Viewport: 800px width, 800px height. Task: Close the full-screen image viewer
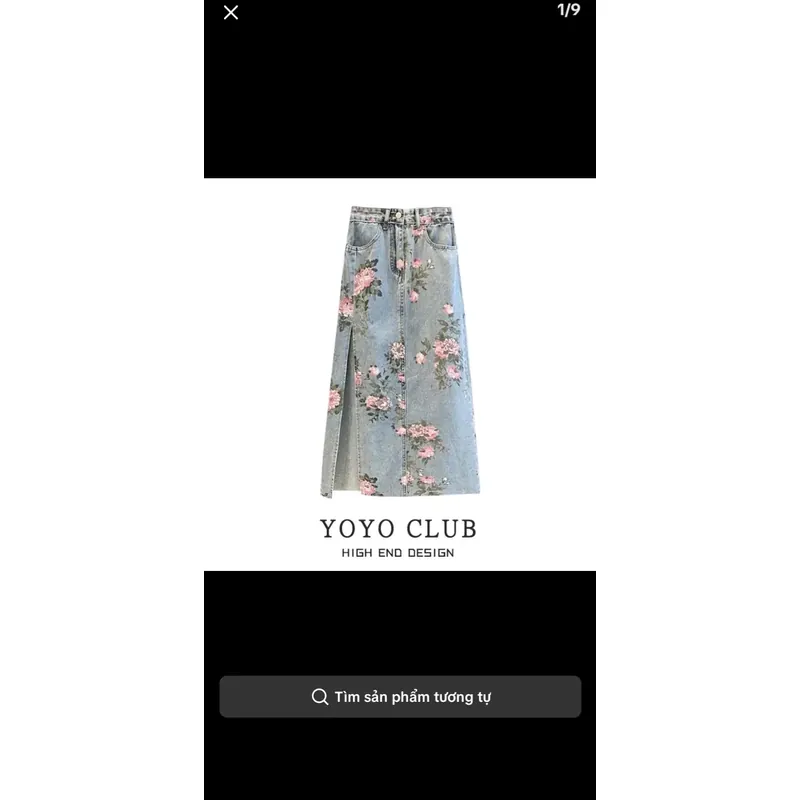click(x=231, y=13)
